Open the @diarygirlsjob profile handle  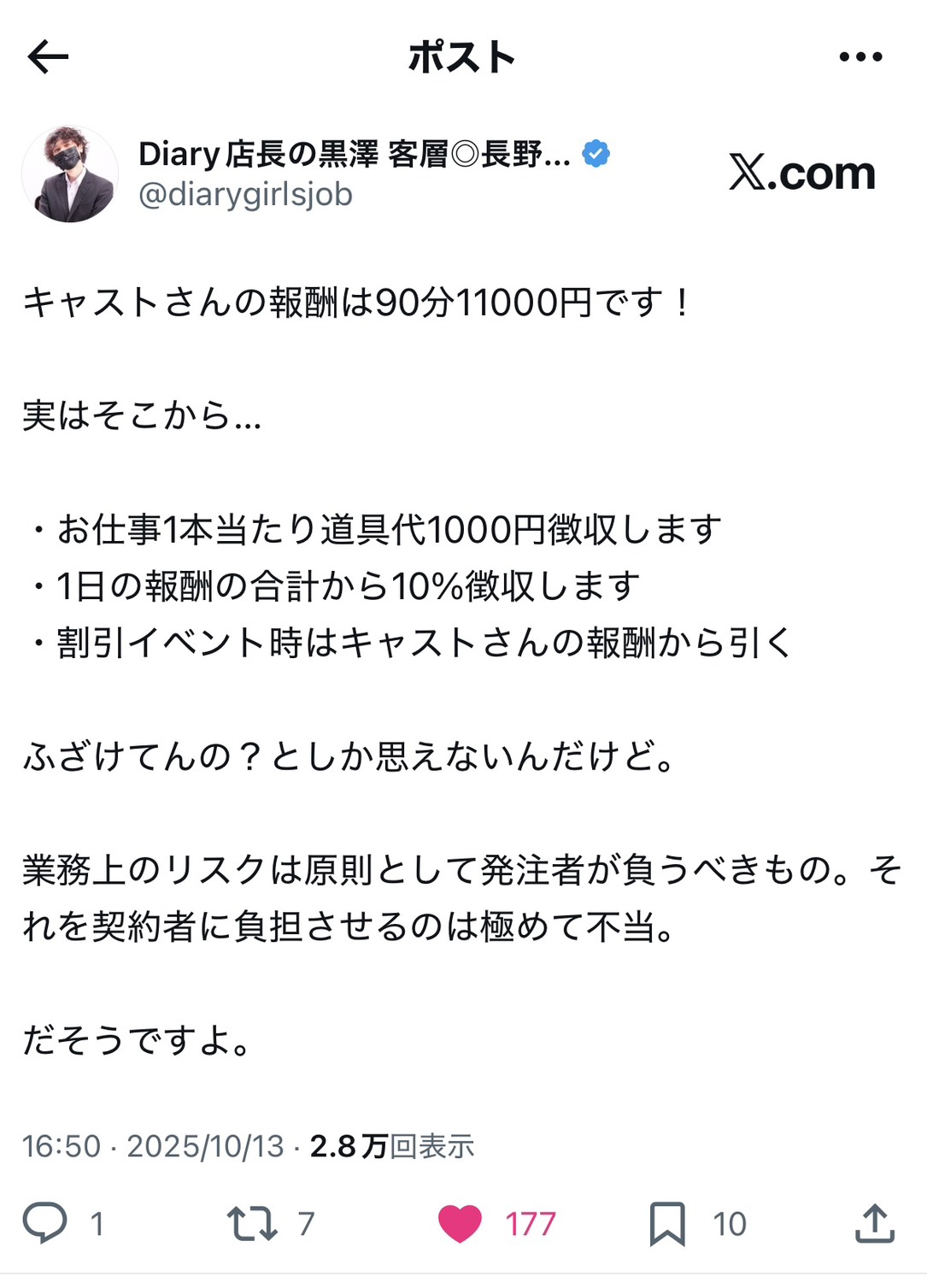245,195
